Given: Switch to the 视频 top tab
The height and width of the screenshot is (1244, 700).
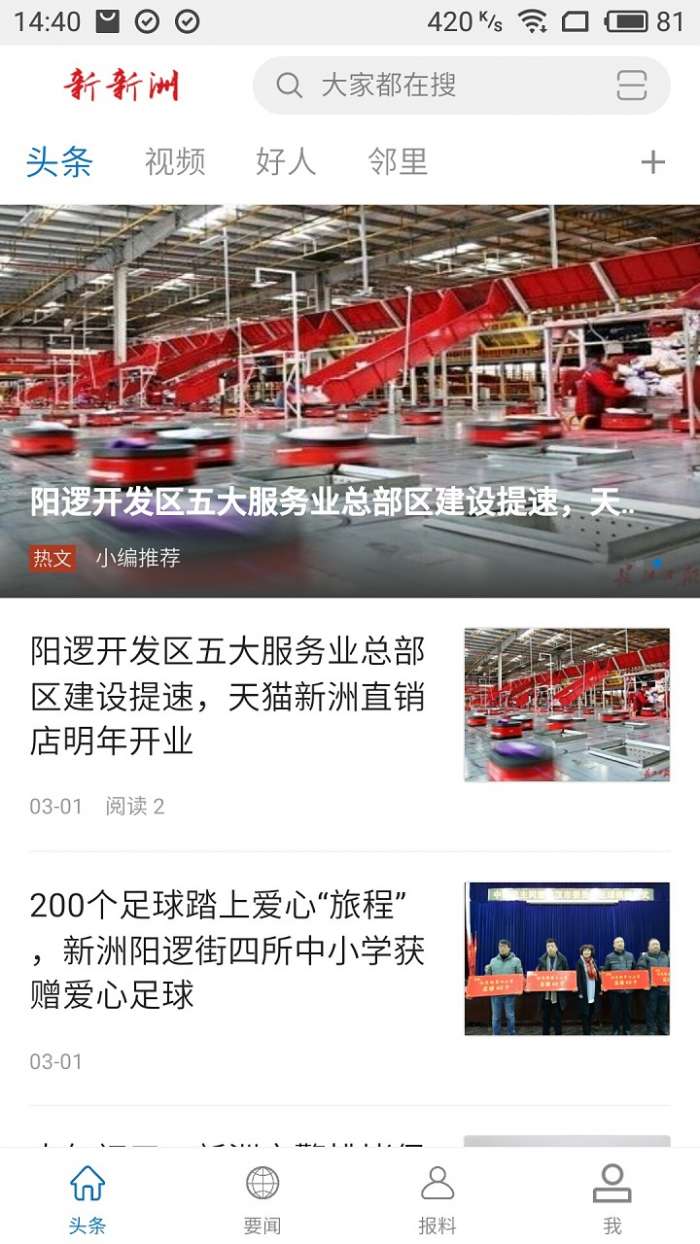Looking at the screenshot, I should pyautogui.click(x=175, y=162).
